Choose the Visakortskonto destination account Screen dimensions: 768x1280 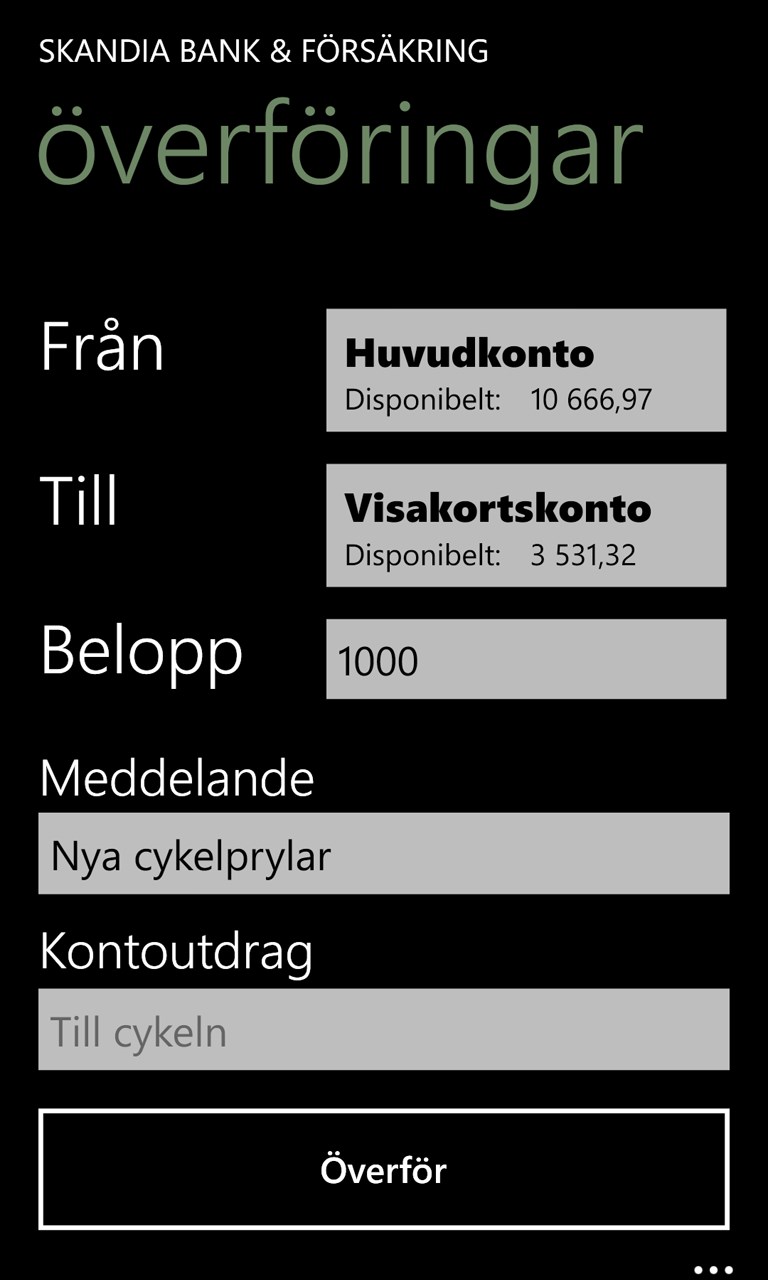[526, 525]
